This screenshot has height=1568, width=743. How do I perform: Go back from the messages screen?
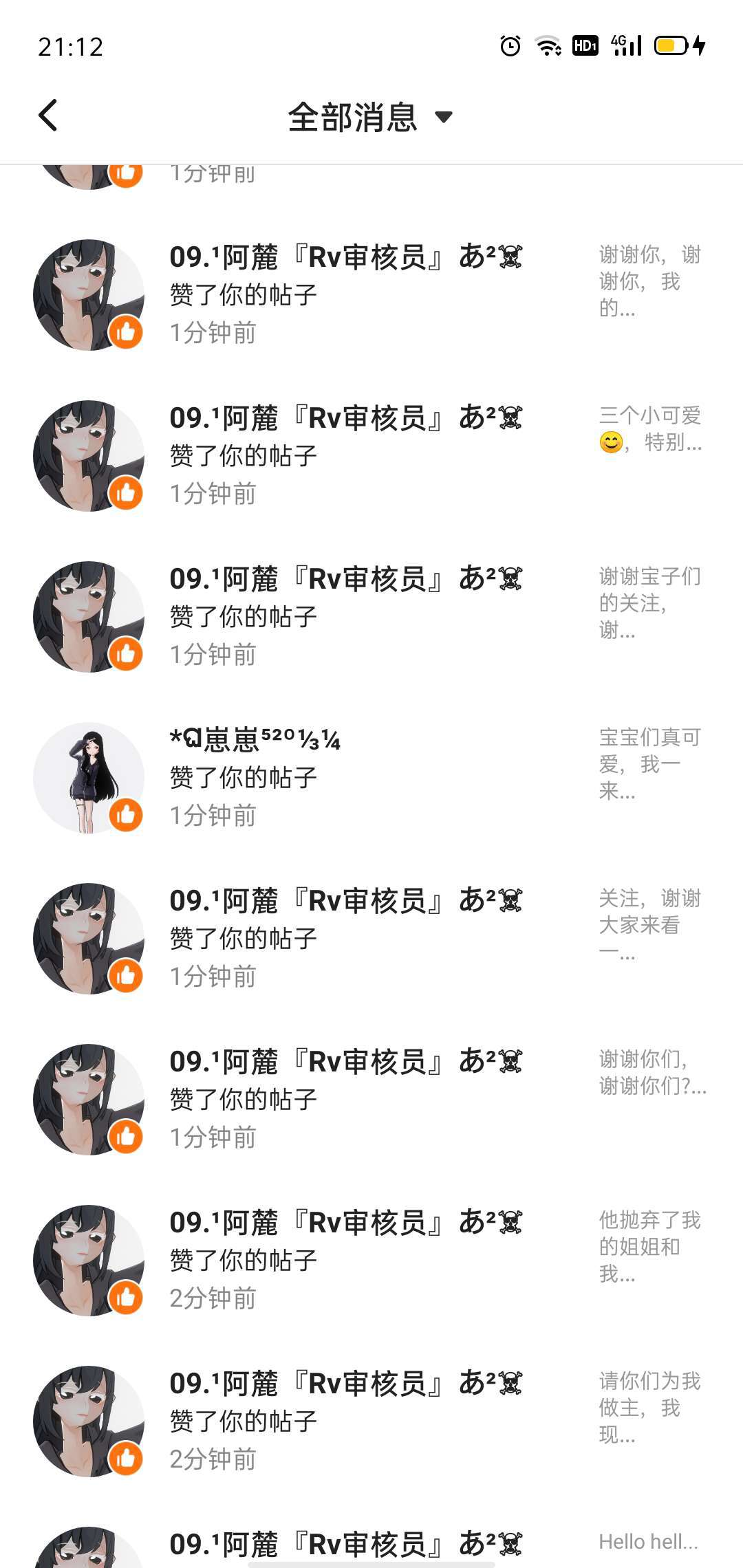pos(48,116)
